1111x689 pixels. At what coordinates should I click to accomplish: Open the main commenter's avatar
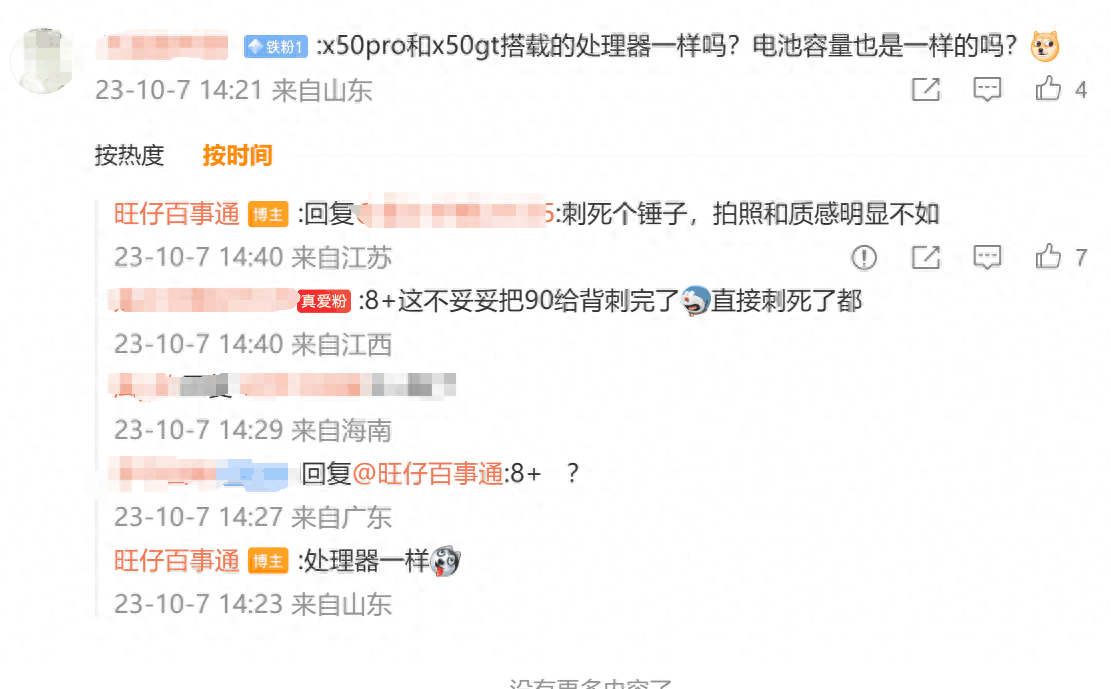(42, 60)
